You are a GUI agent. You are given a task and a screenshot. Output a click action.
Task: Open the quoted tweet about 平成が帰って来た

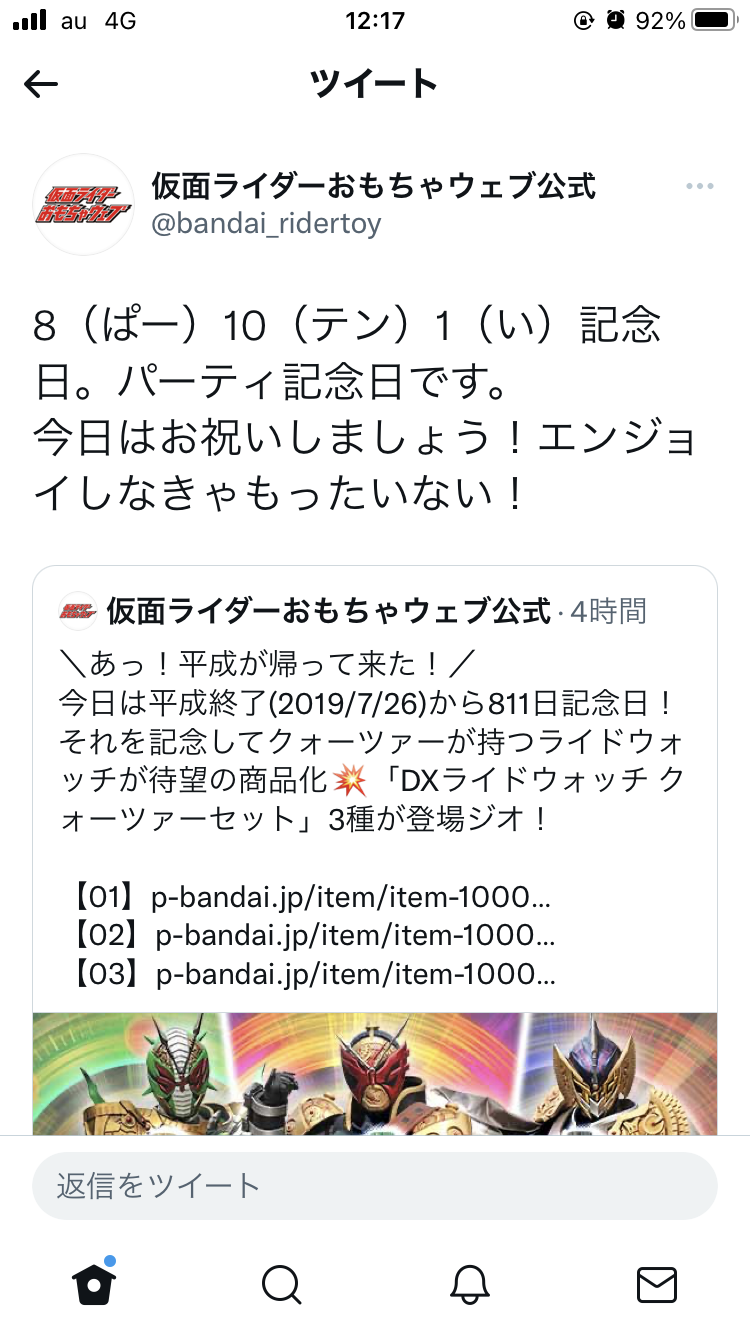click(374, 740)
